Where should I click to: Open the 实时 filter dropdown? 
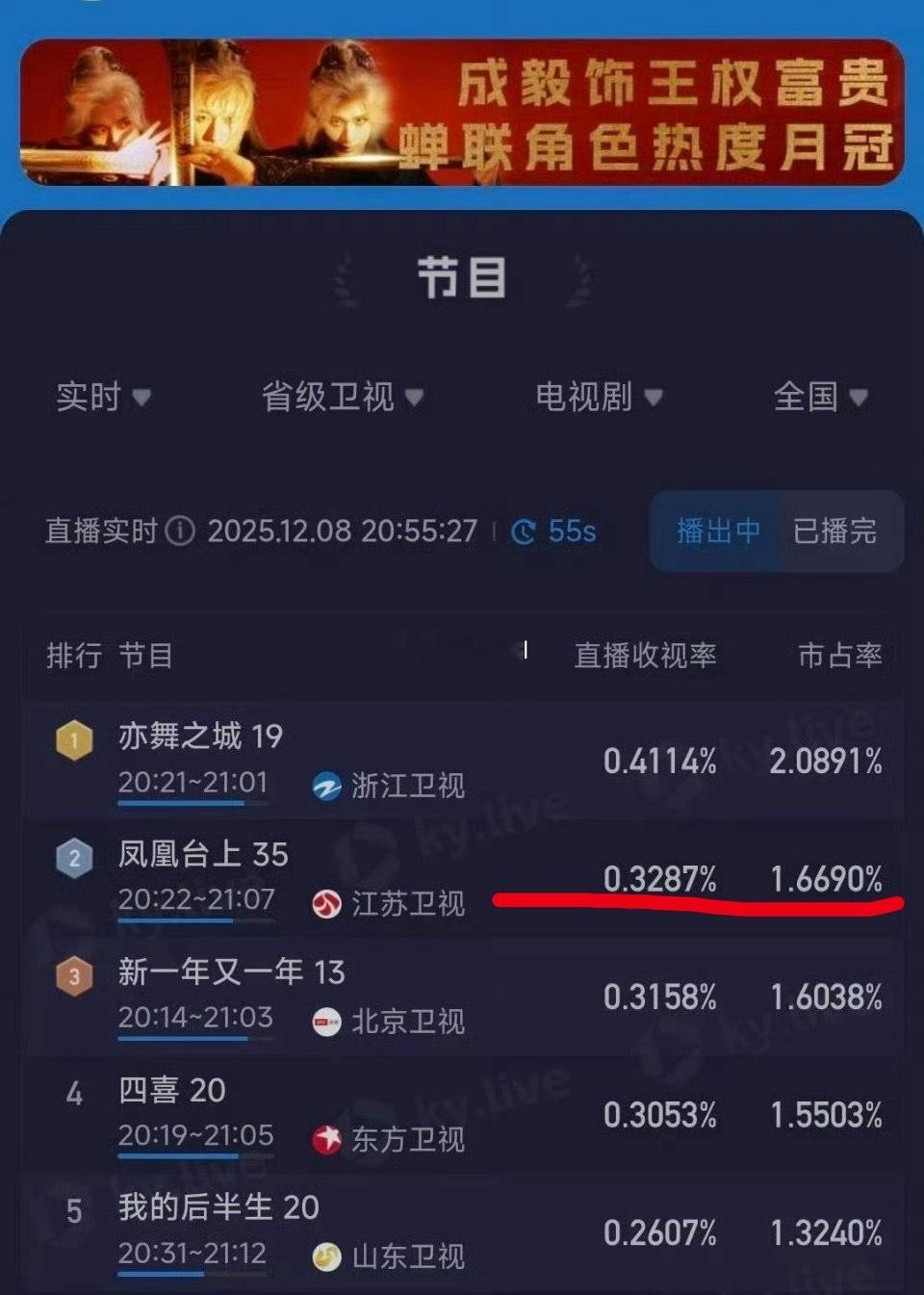[100, 399]
